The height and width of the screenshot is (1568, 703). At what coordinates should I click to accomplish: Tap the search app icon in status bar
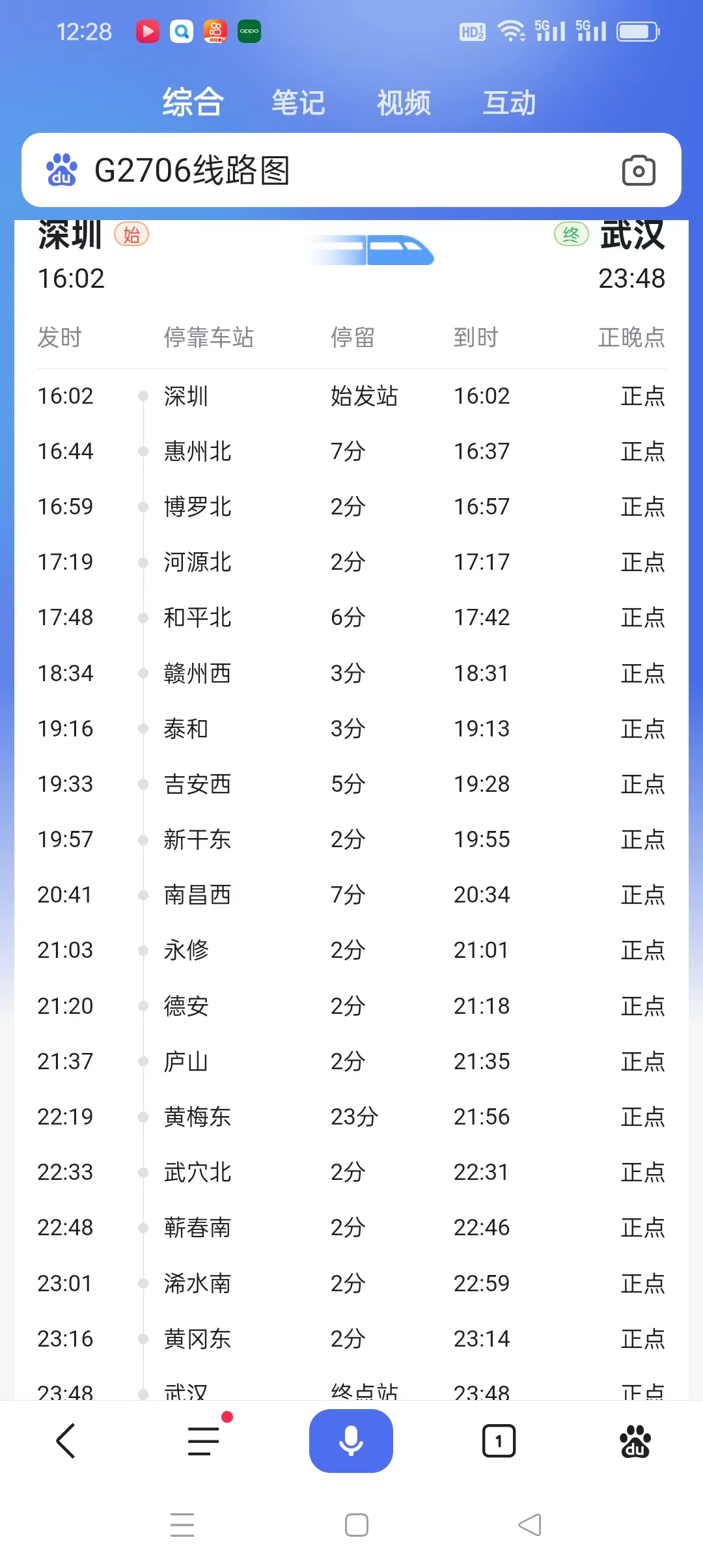point(182,31)
